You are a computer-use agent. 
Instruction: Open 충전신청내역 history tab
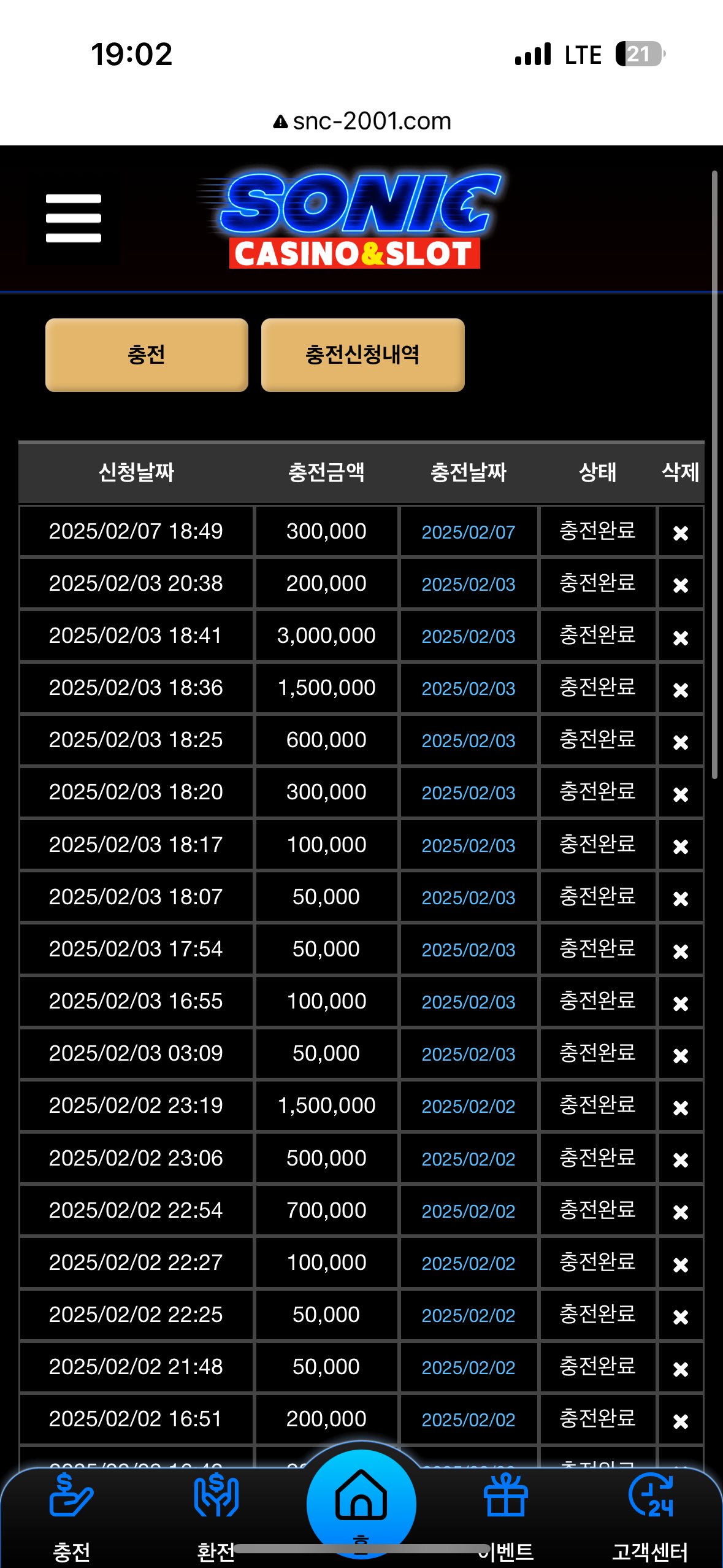click(x=362, y=355)
